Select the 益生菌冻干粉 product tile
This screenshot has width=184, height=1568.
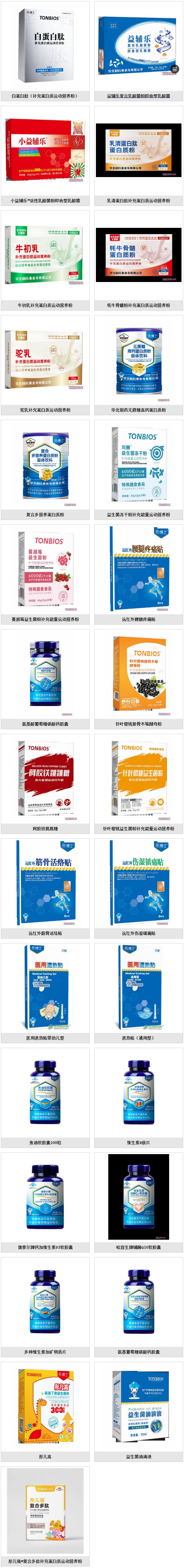pos(138,464)
